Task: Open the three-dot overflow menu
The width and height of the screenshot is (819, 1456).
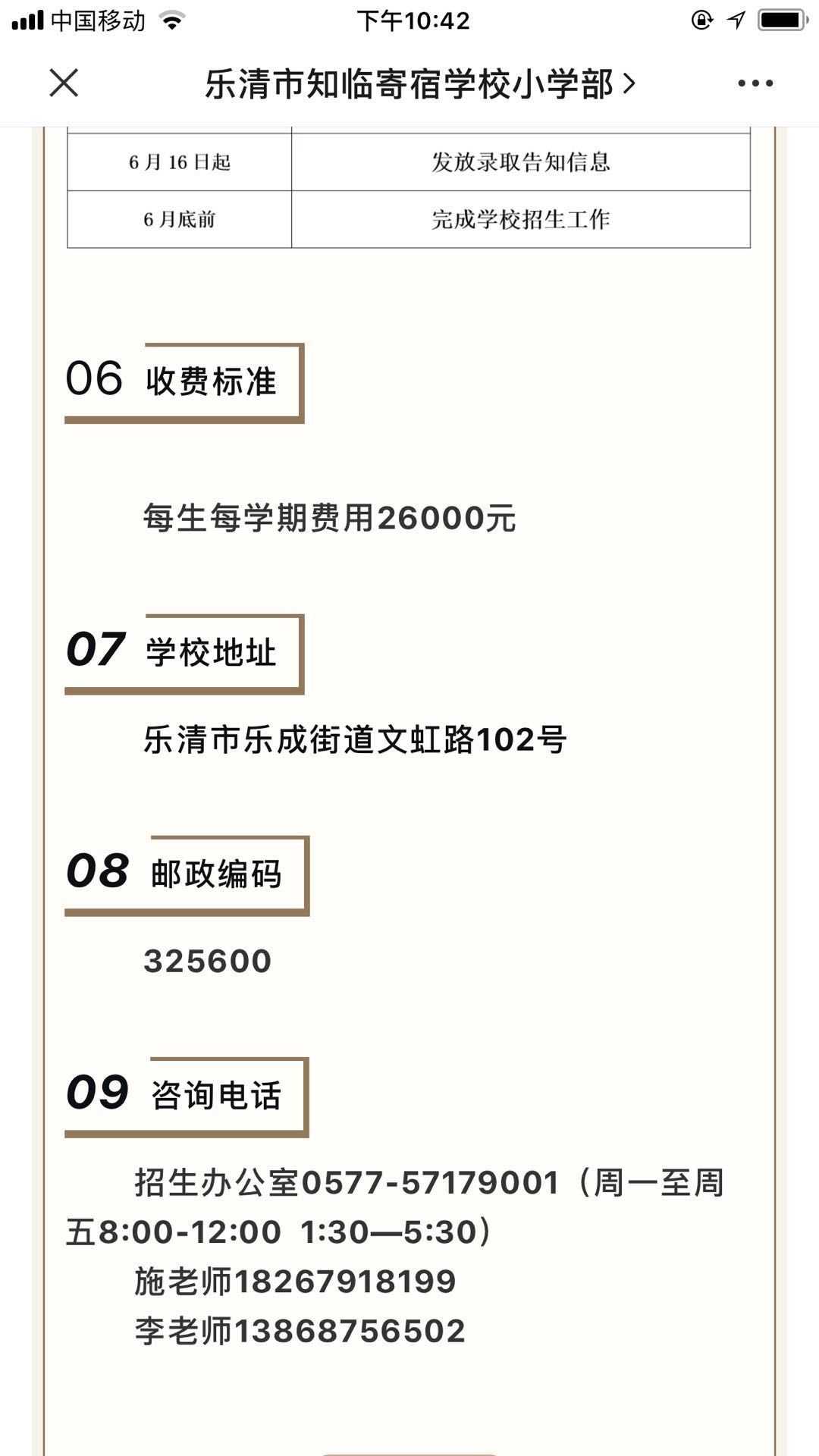Action: click(x=755, y=83)
